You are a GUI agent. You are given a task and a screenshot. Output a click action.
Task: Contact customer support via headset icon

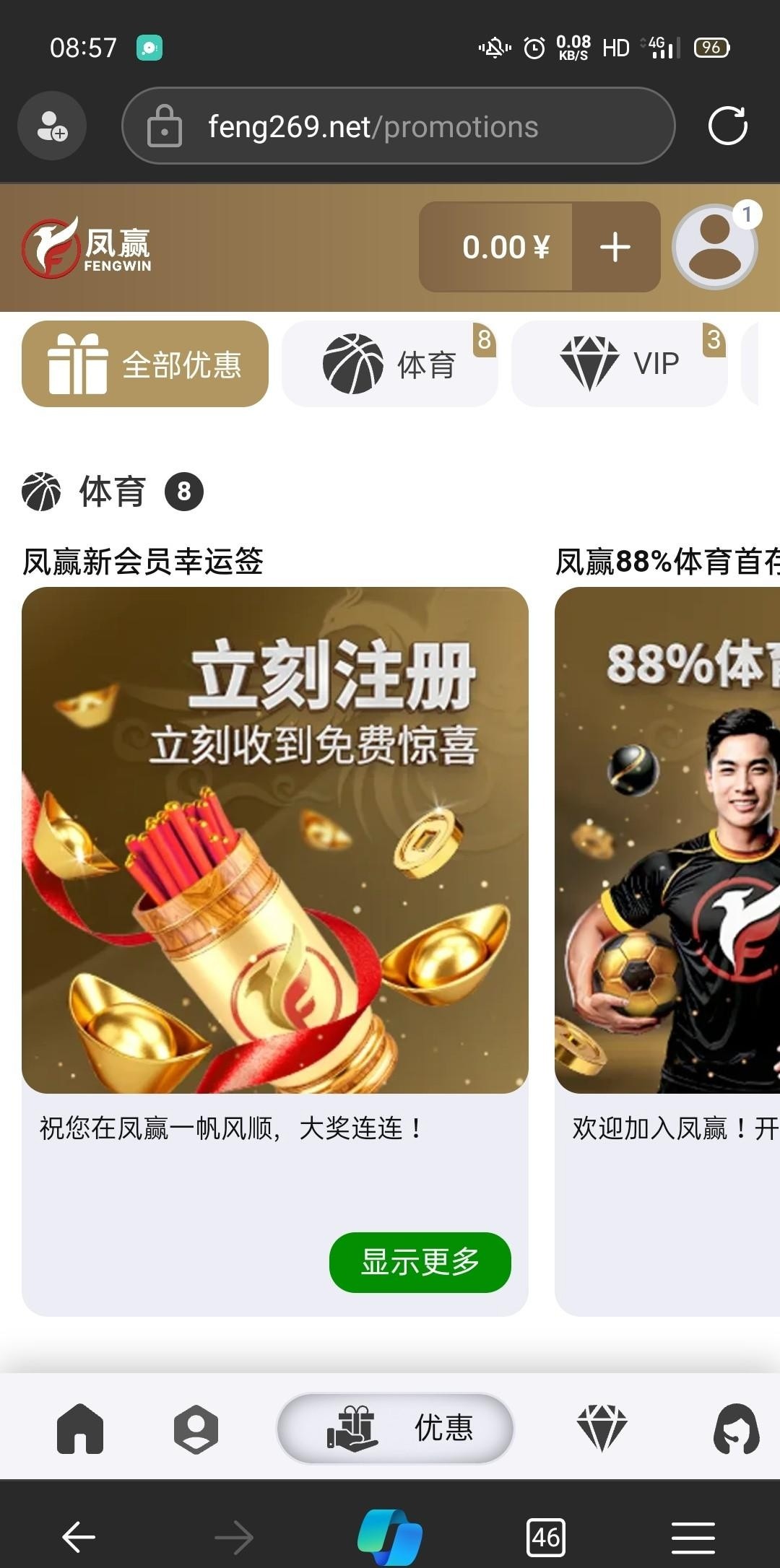736,1428
